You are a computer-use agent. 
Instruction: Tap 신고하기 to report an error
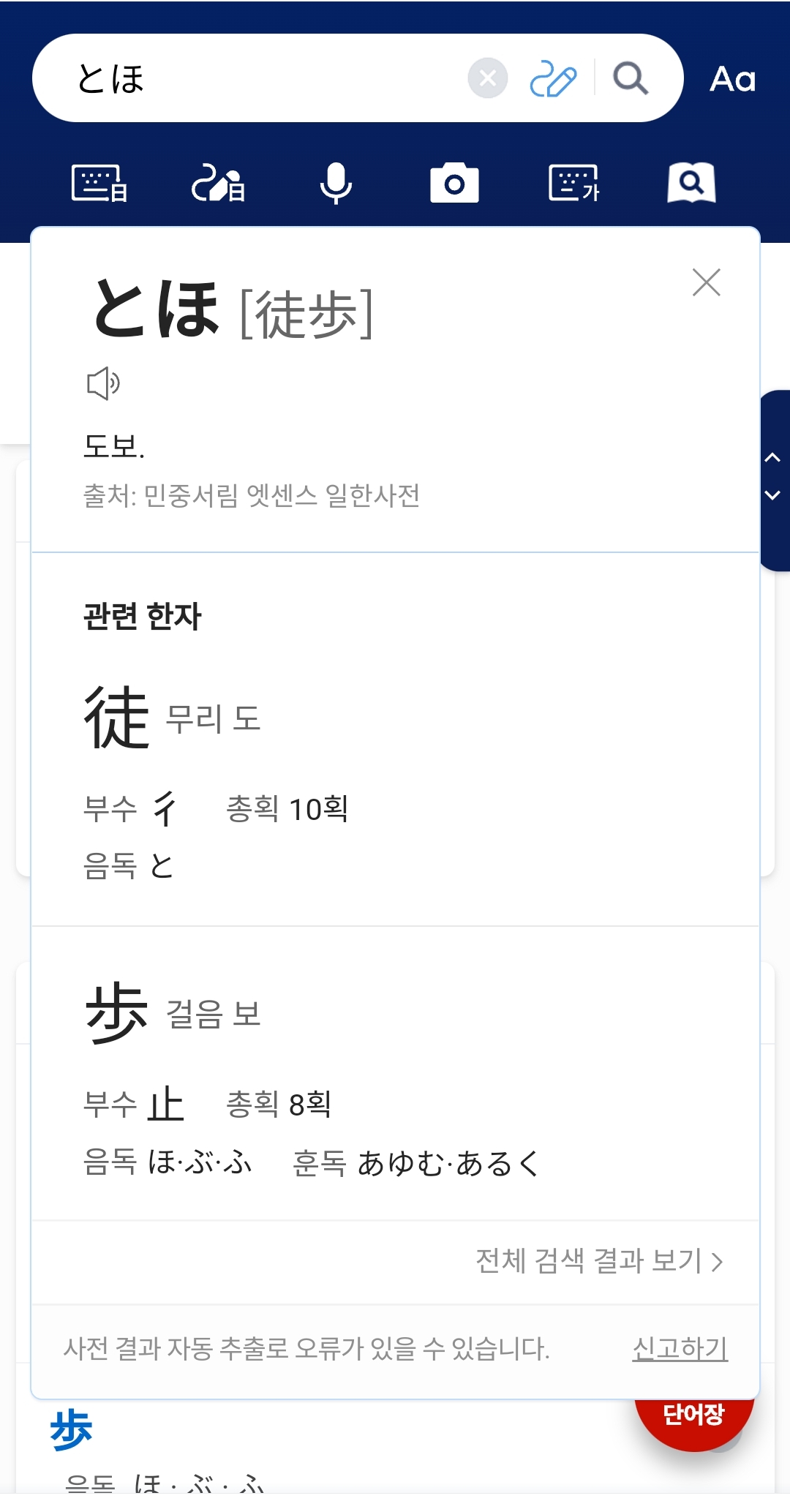tap(680, 1348)
